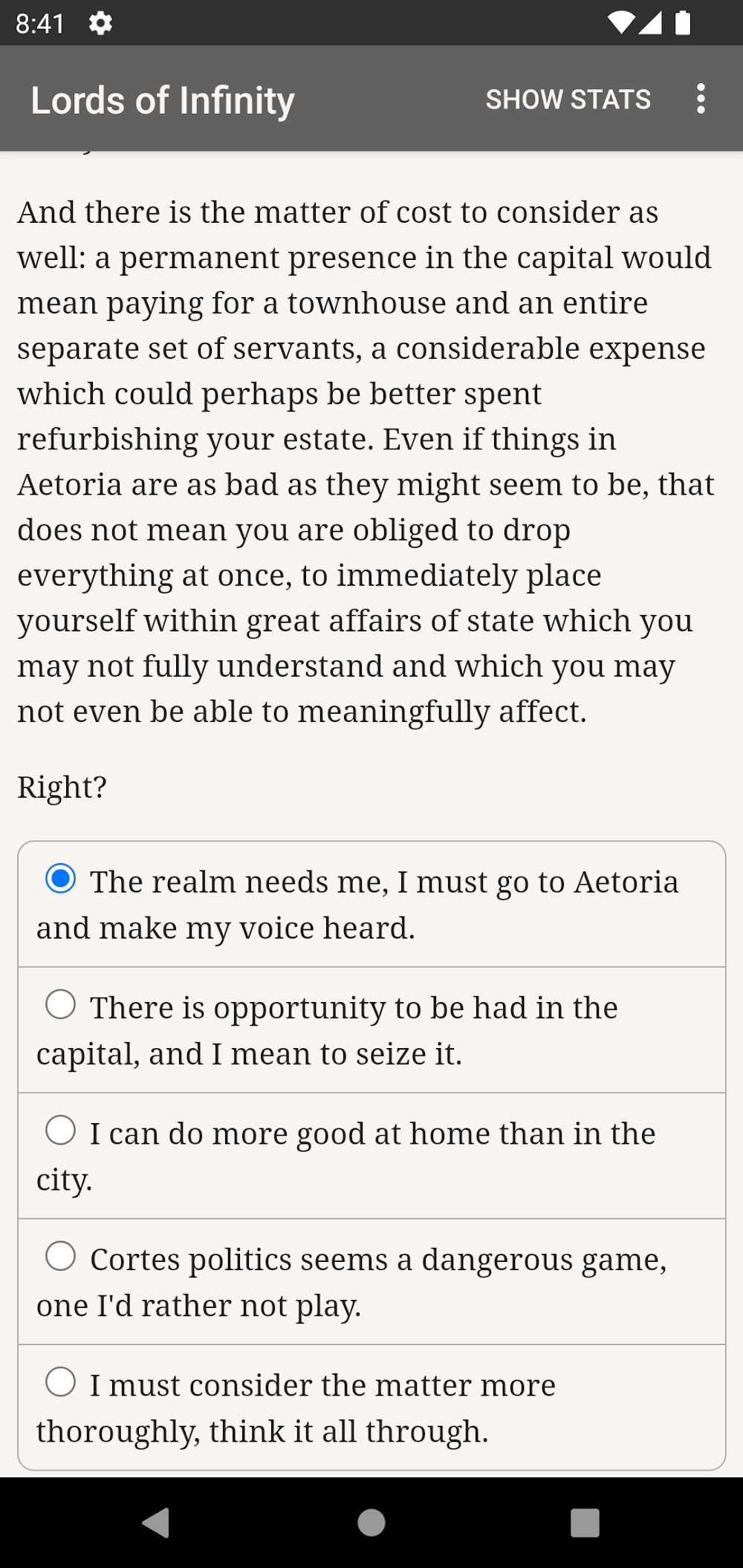
Task: Choose 'There is opportunity to be had' option
Action: tap(61, 1005)
